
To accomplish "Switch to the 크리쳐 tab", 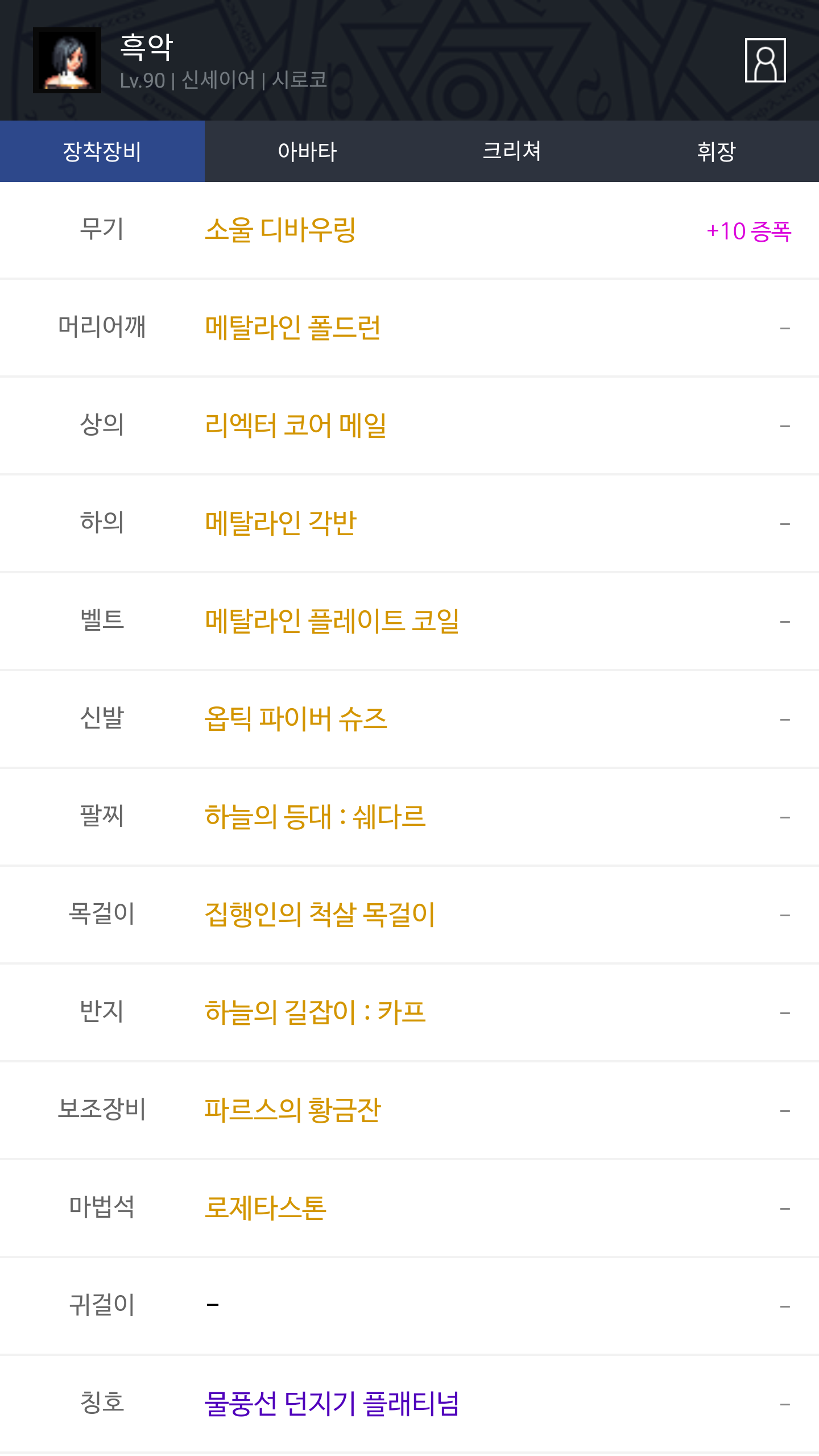I will pyautogui.click(x=512, y=151).
